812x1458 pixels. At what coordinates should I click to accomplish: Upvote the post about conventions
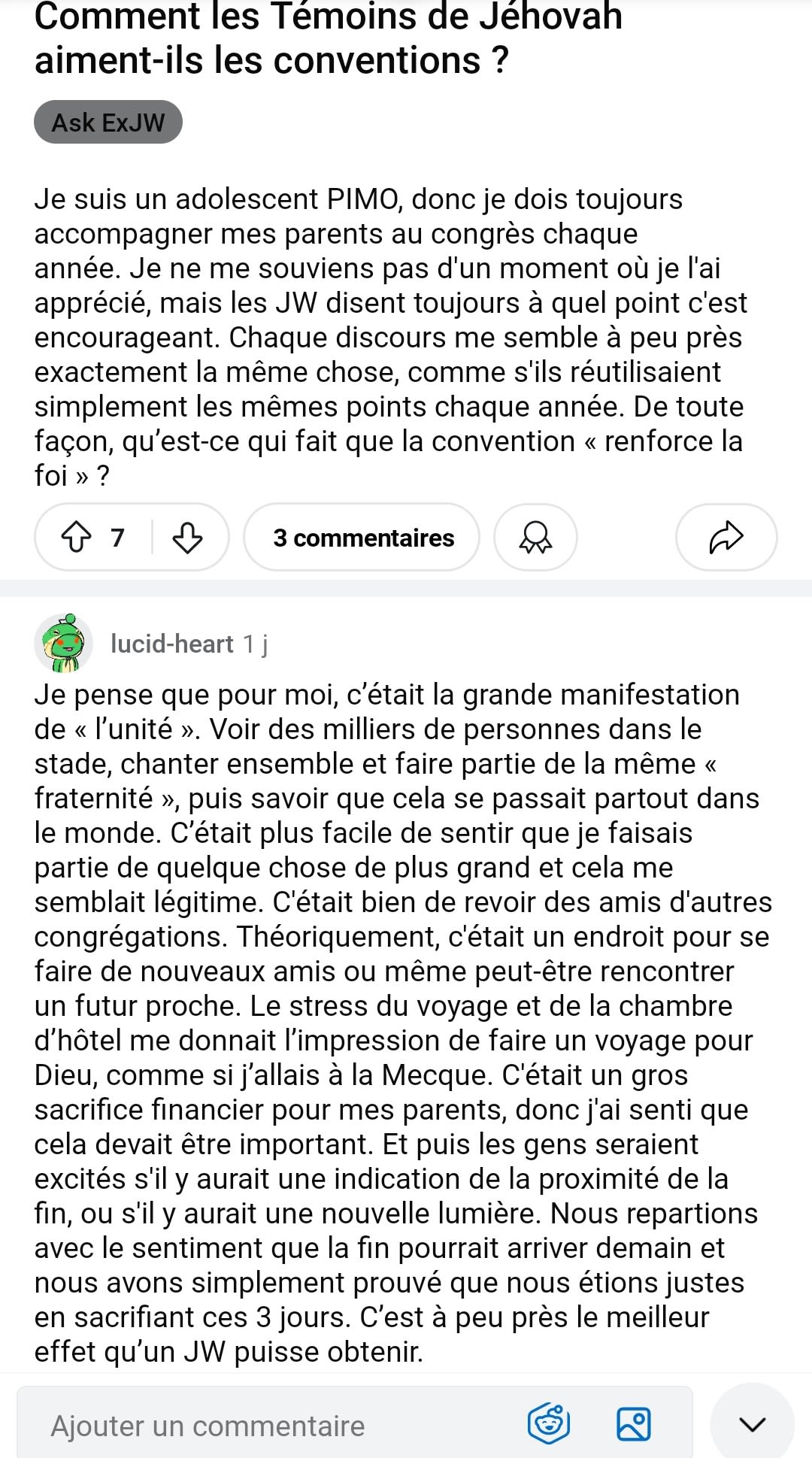[75, 538]
